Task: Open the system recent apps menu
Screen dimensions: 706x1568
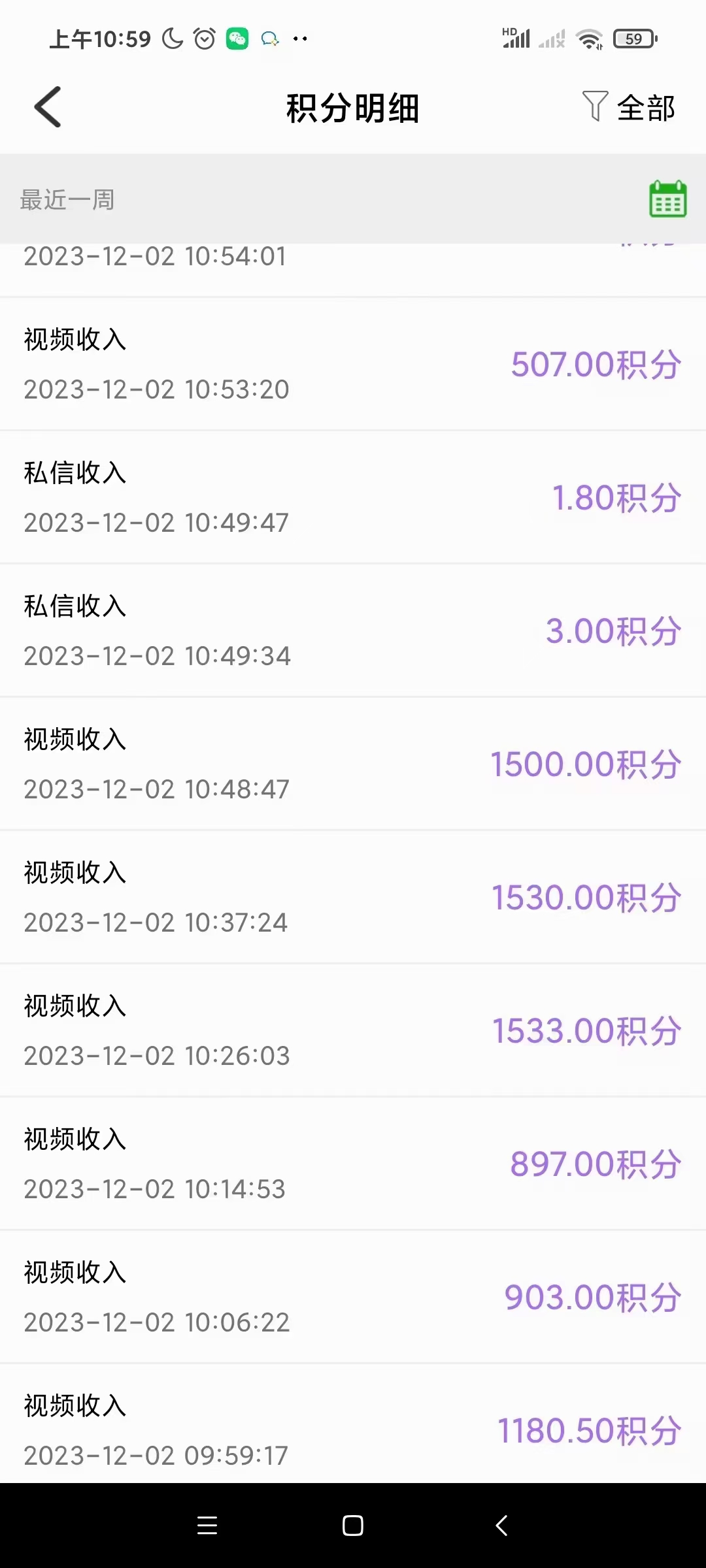Action: click(x=207, y=1526)
